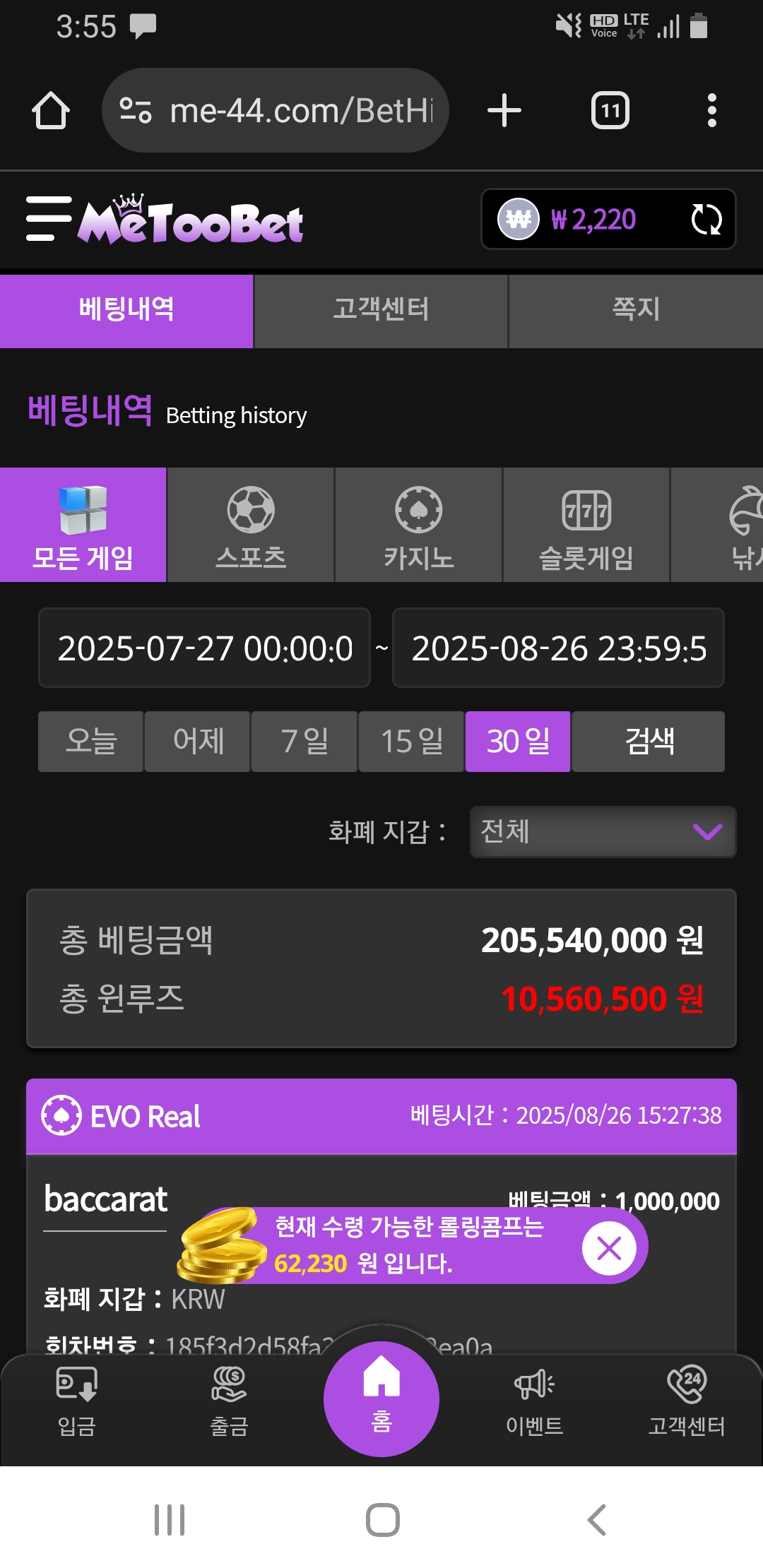Screen dimensions: 763x1568
Task: Open 출금 withdrawal in bottom bar
Action: pyautogui.click(x=229, y=1402)
